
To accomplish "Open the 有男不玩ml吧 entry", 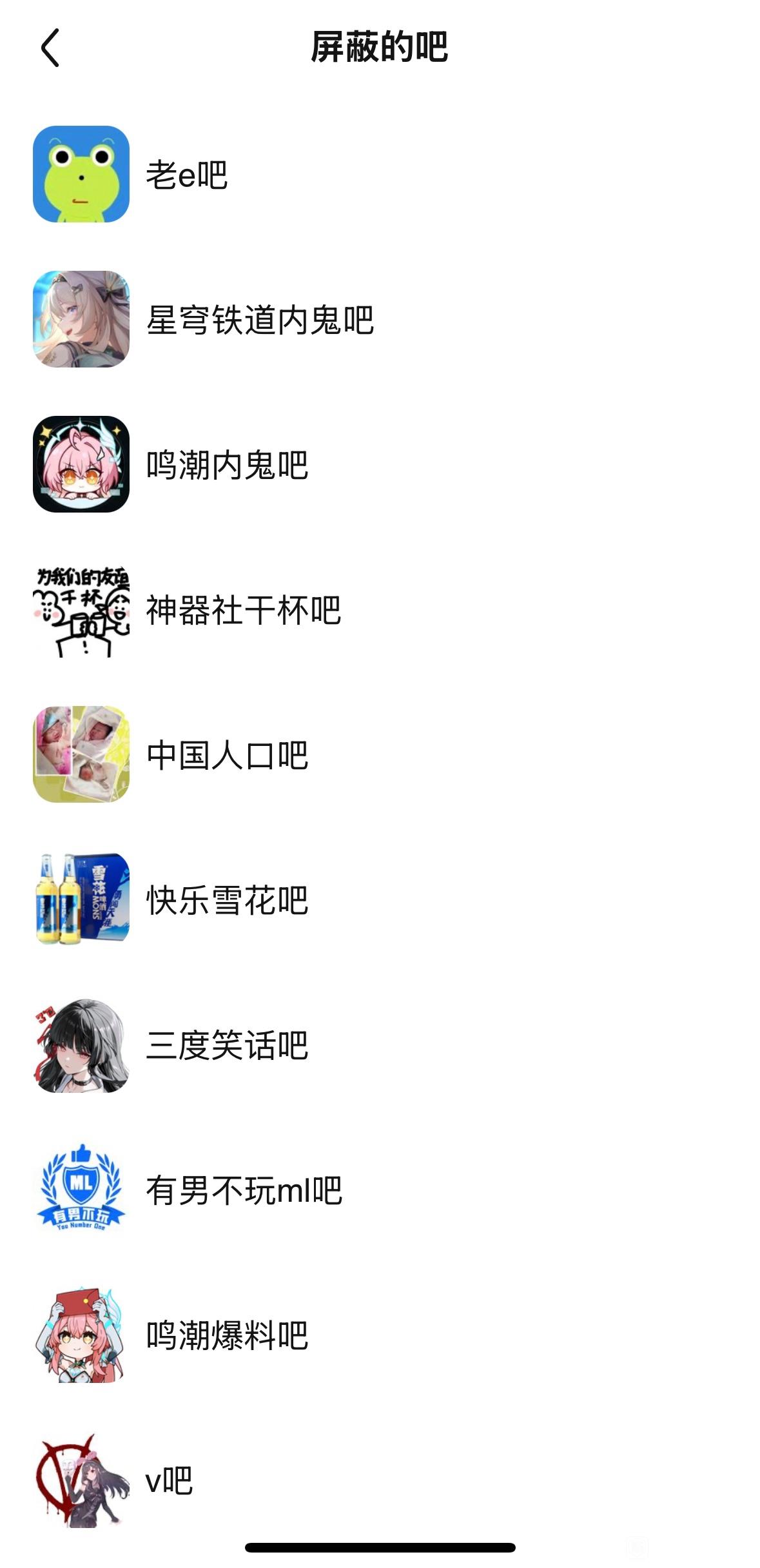I will (x=244, y=1190).
